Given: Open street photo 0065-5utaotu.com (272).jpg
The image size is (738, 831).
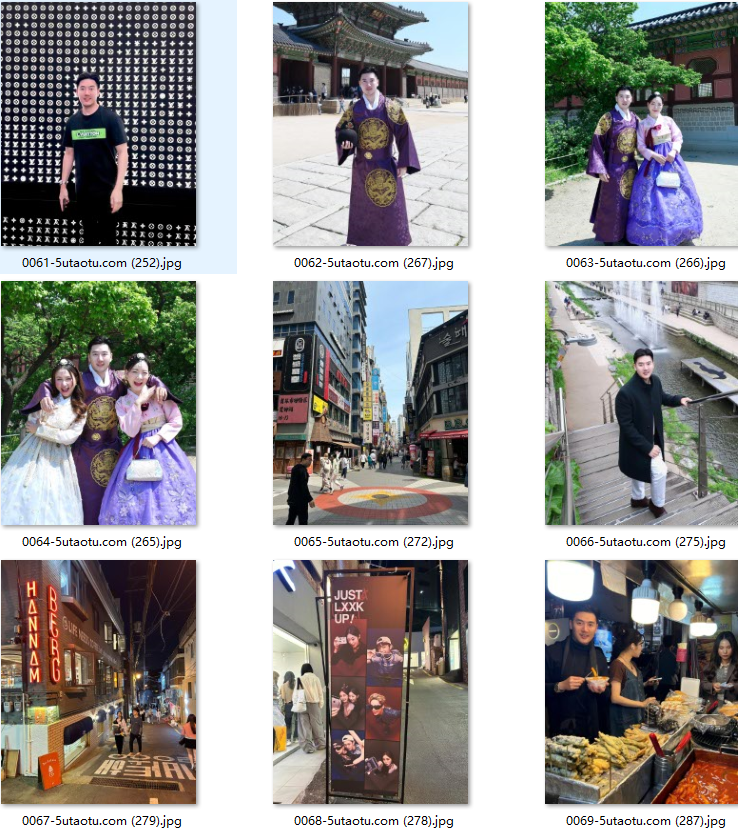Looking at the screenshot, I should coord(370,403).
